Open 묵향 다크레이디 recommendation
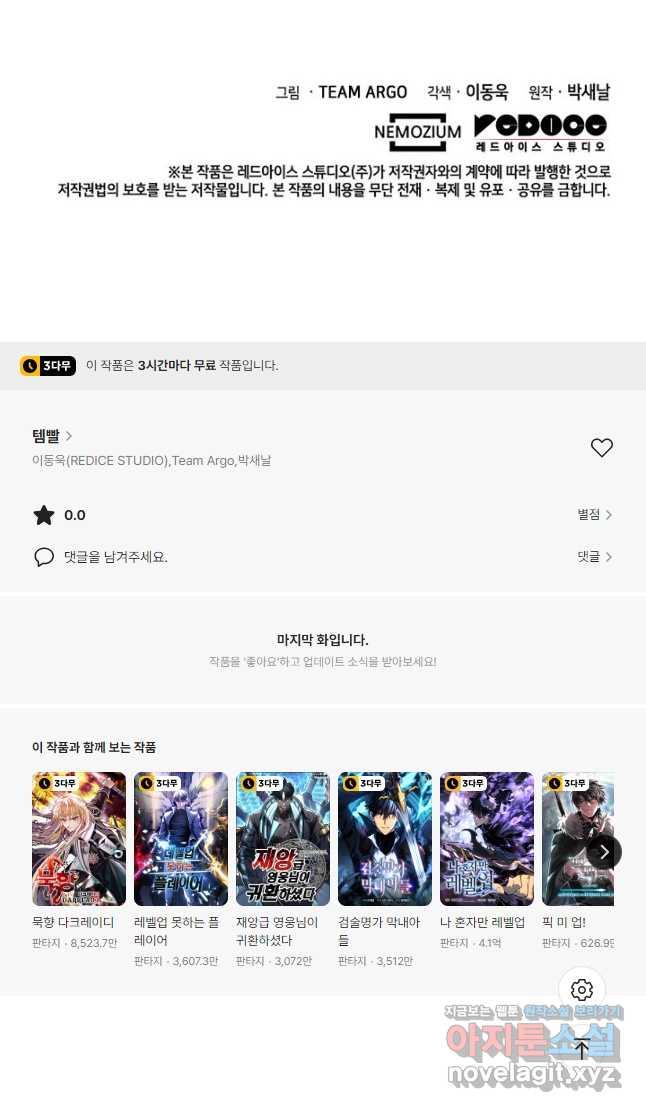The image size is (646, 1112). tap(79, 838)
